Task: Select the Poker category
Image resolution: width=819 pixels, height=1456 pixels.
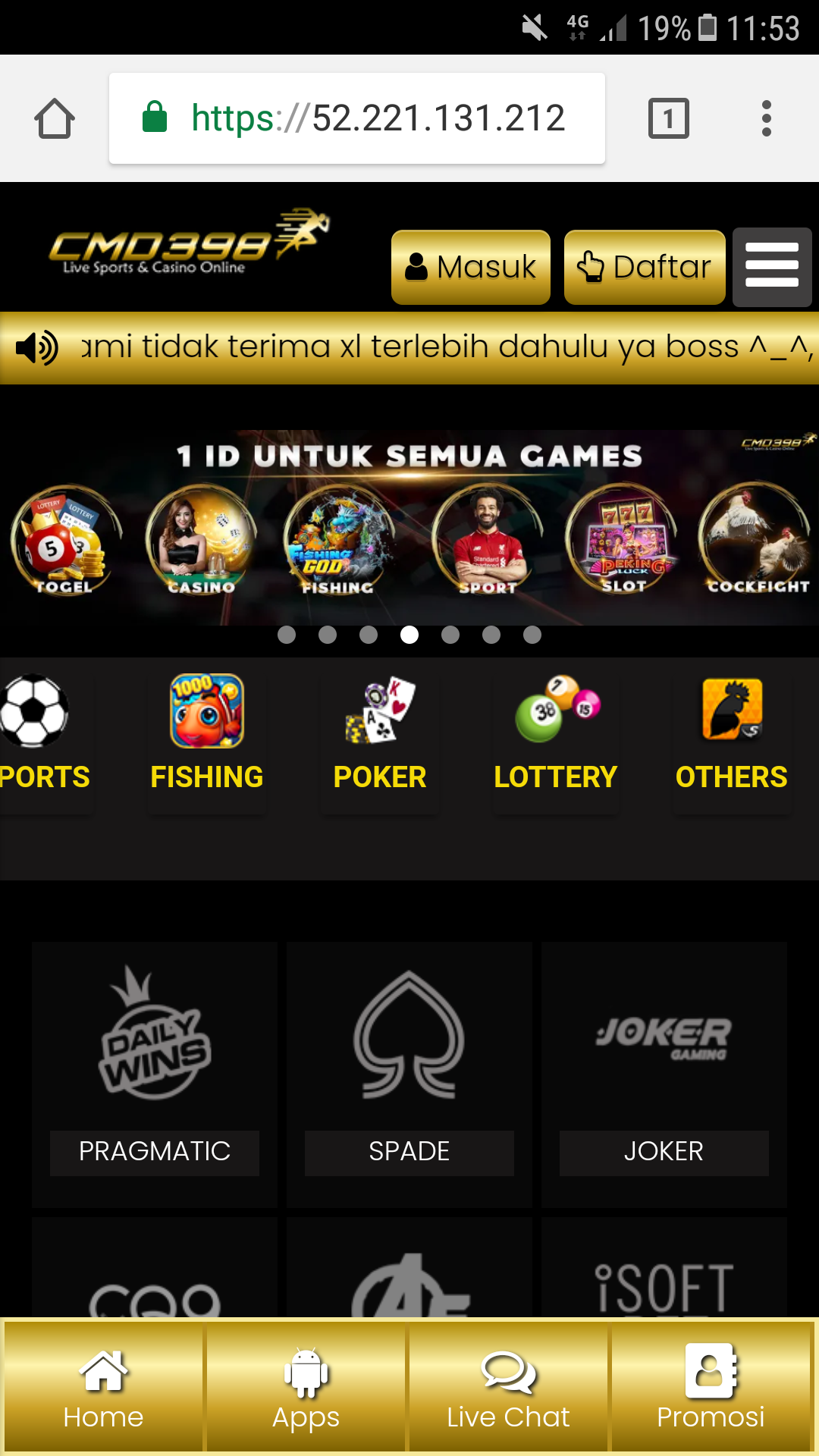Action: pyautogui.click(x=379, y=734)
